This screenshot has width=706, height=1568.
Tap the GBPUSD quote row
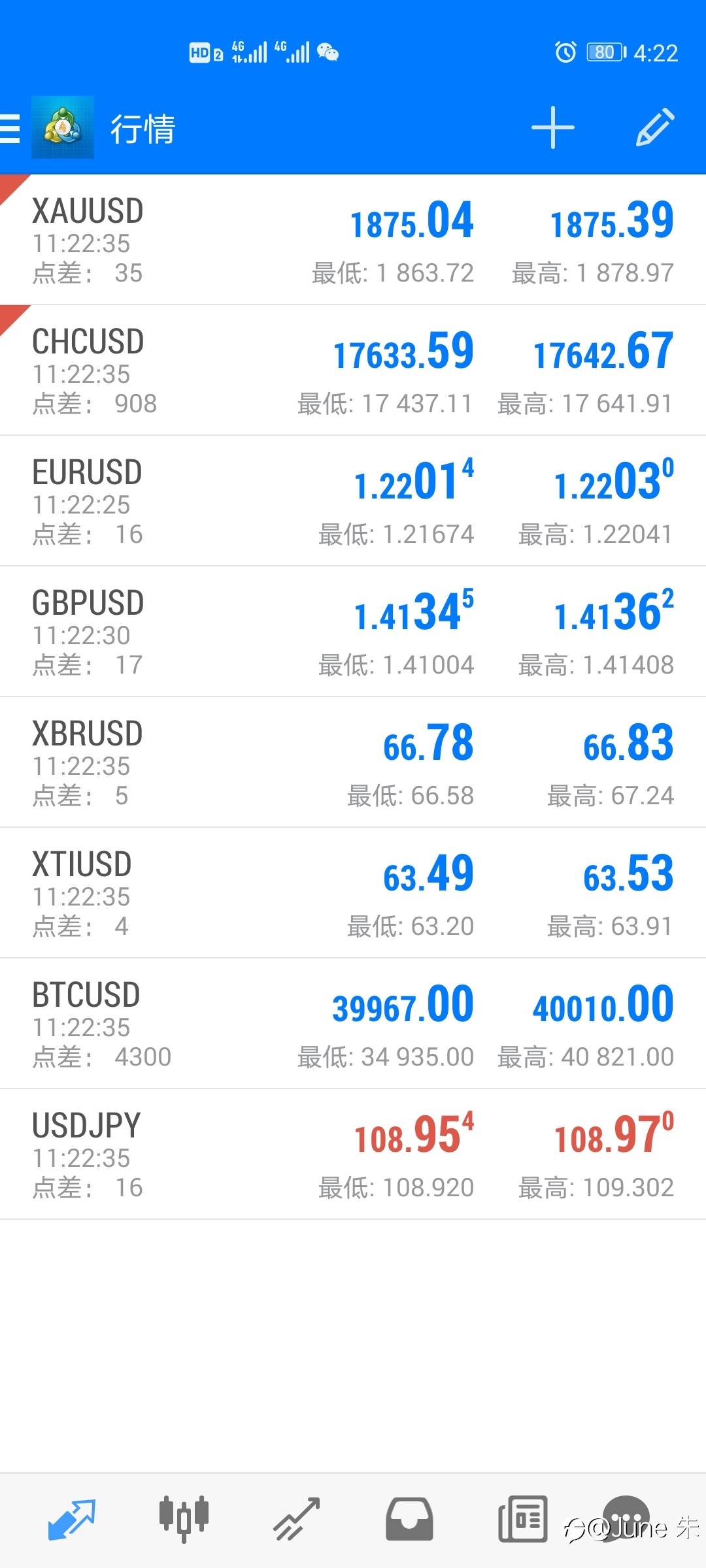353,632
